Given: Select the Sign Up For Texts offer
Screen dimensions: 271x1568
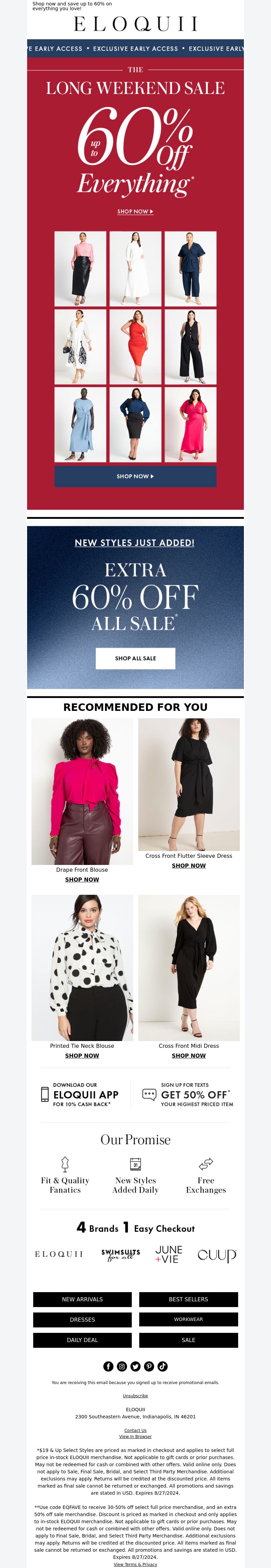Looking at the screenshot, I should click(188, 1094).
